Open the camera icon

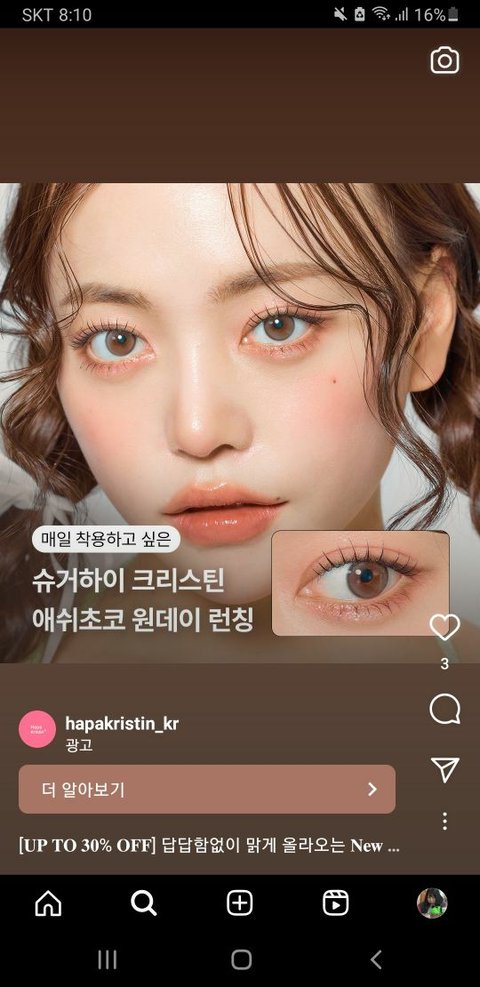pyautogui.click(x=445, y=60)
